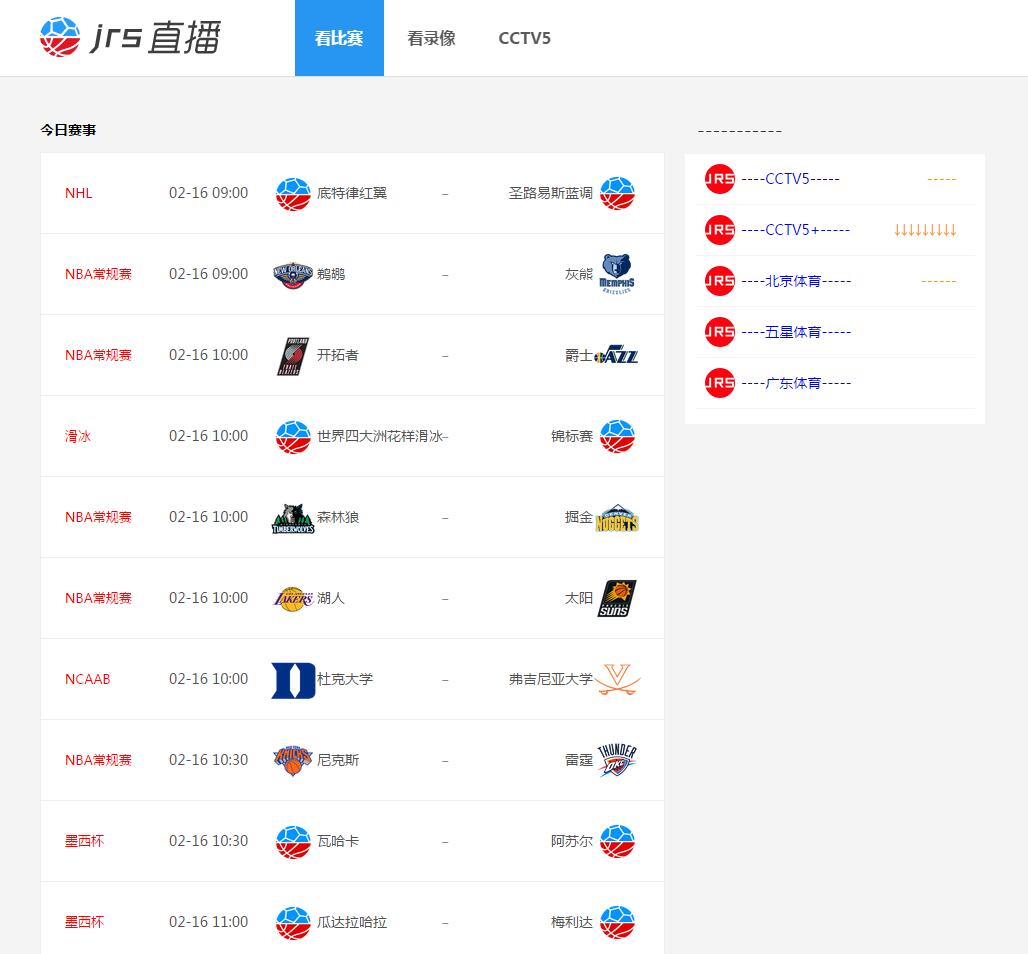Open the CCTV5+ channel link
1028x954 pixels.
click(795, 230)
